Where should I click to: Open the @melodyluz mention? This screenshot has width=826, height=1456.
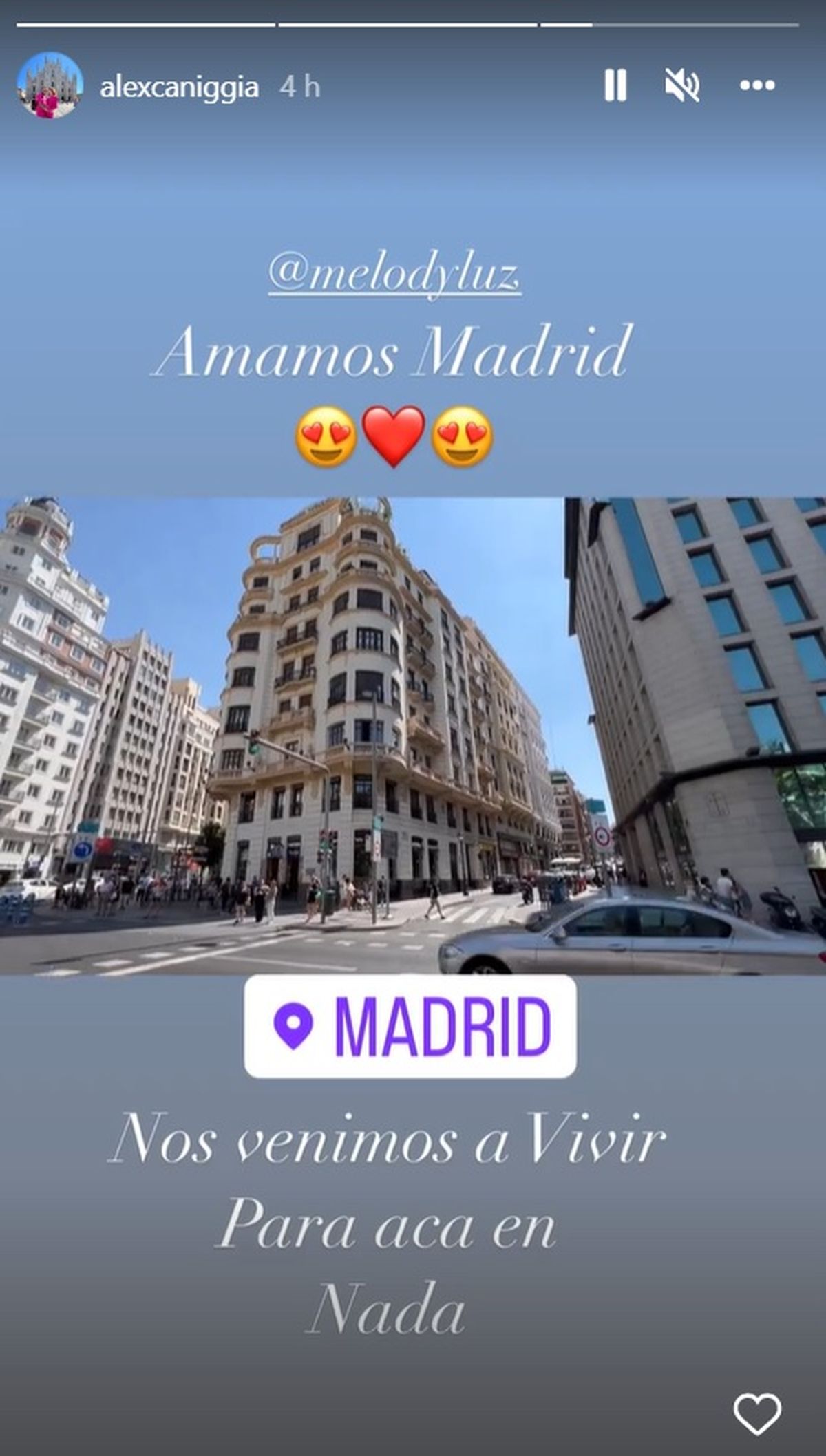(394, 274)
